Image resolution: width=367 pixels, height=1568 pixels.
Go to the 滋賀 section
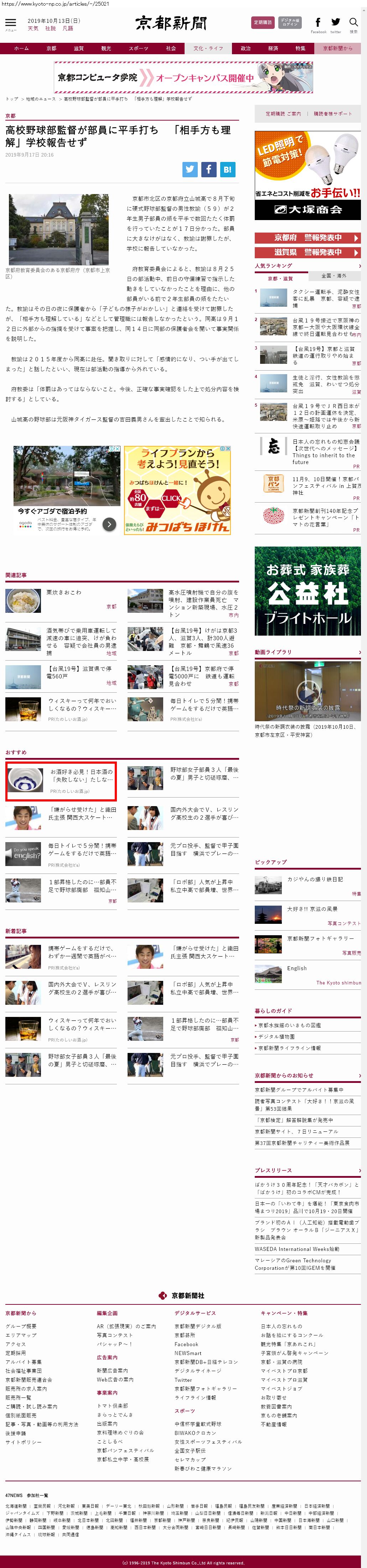[x=78, y=48]
